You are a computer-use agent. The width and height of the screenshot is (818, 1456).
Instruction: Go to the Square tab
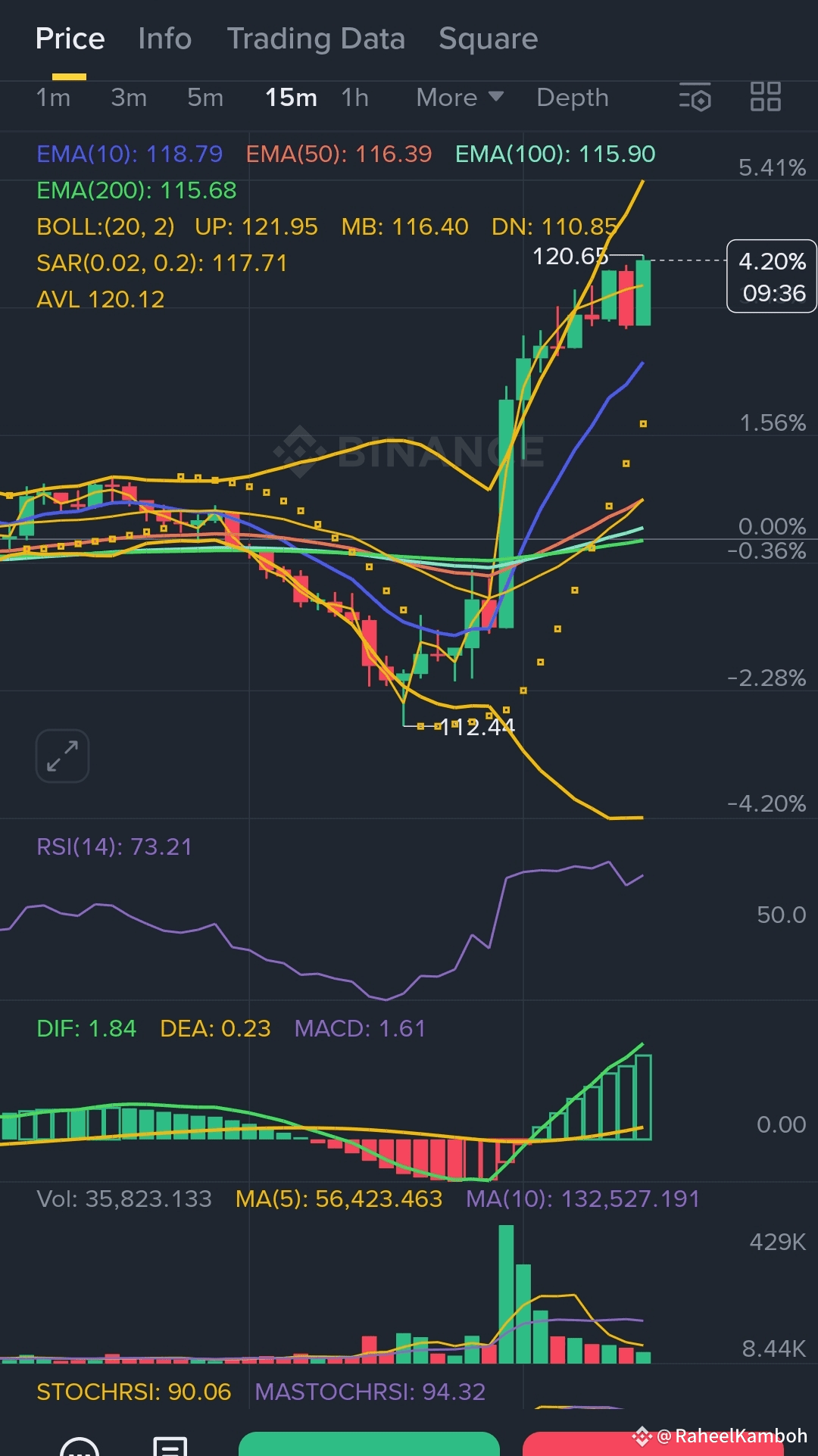coord(488,39)
